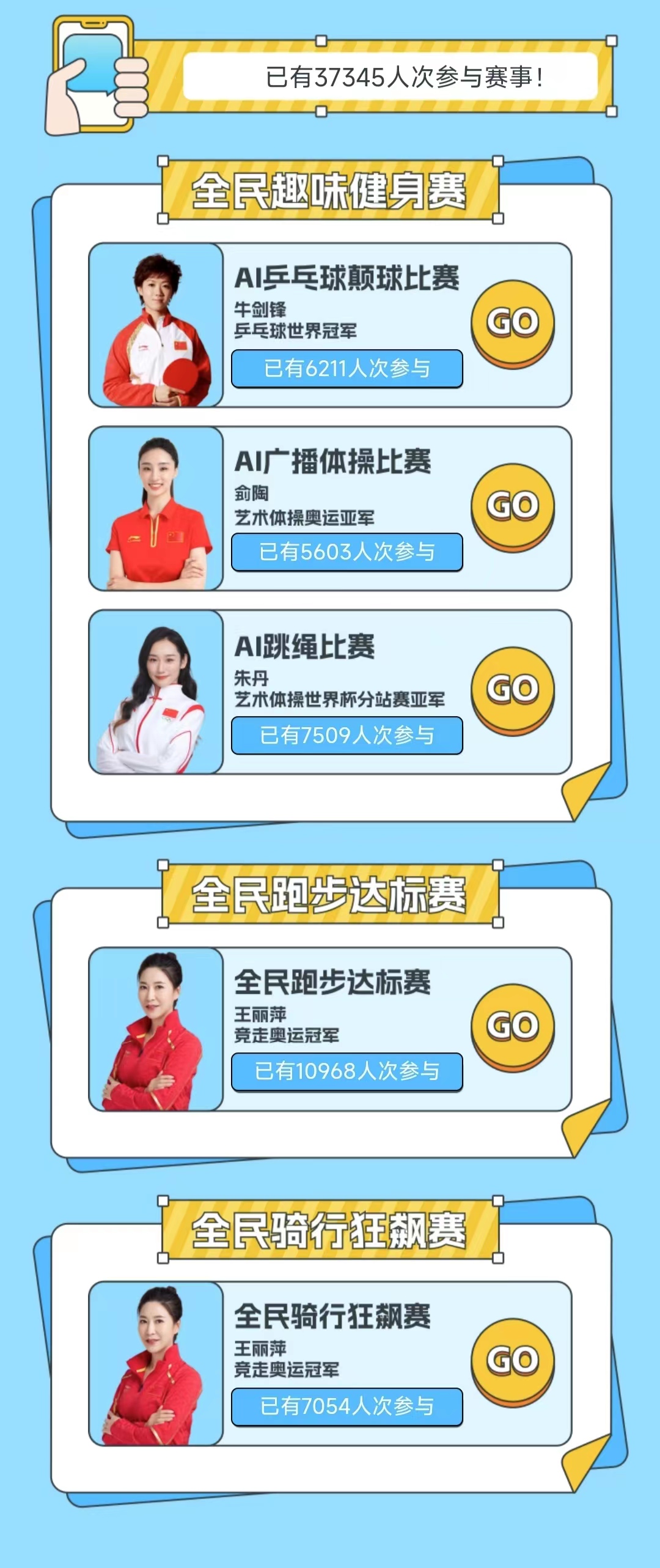Image resolution: width=660 pixels, height=1568 pixels.
Task: Enter the AI跳绳比赛 via GO
Action: tap(512, 689)
